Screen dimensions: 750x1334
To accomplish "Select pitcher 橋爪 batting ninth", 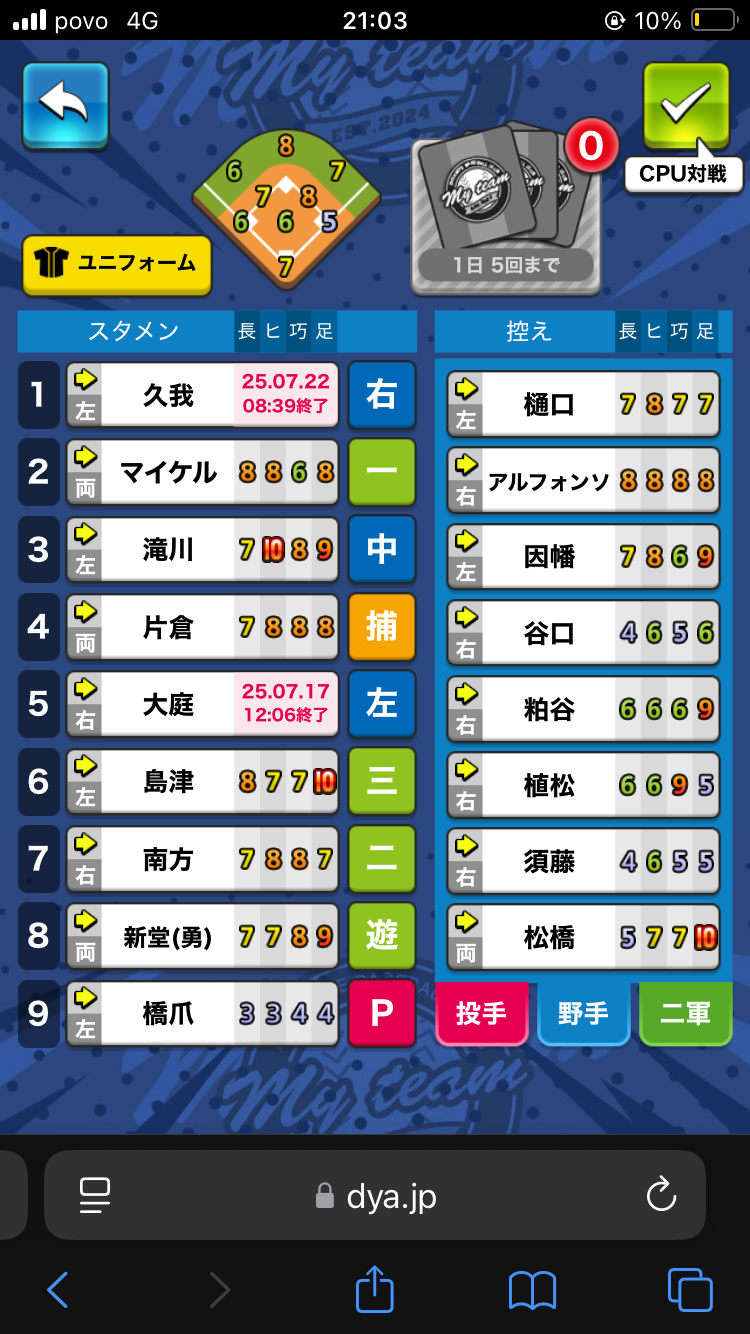I will tap(203, 1014).
